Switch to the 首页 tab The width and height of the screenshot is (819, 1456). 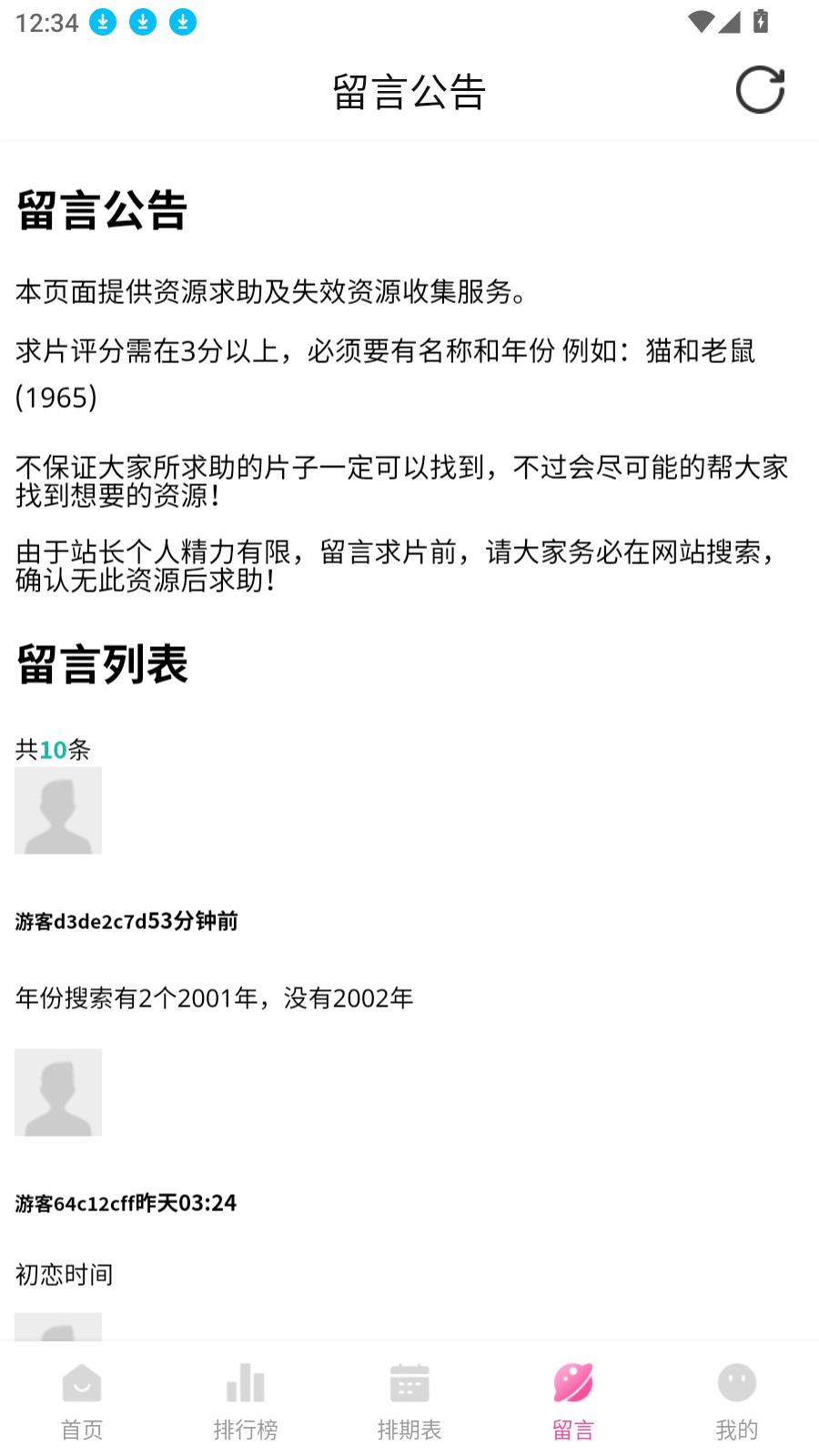(82, 1400)
